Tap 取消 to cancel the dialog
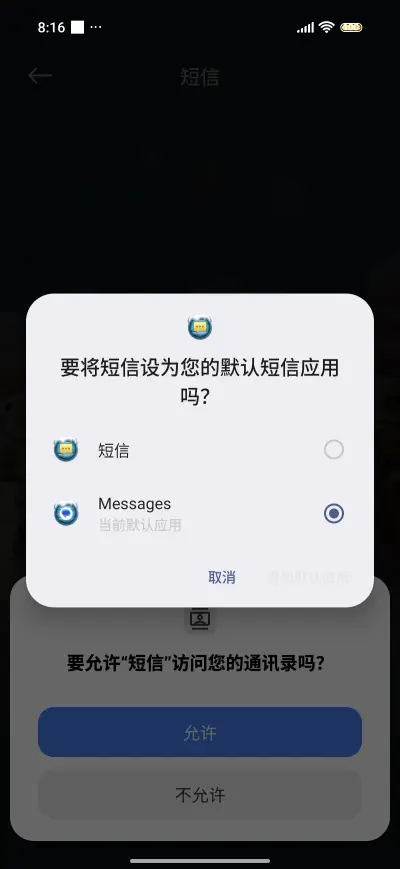 click(222, 577)
